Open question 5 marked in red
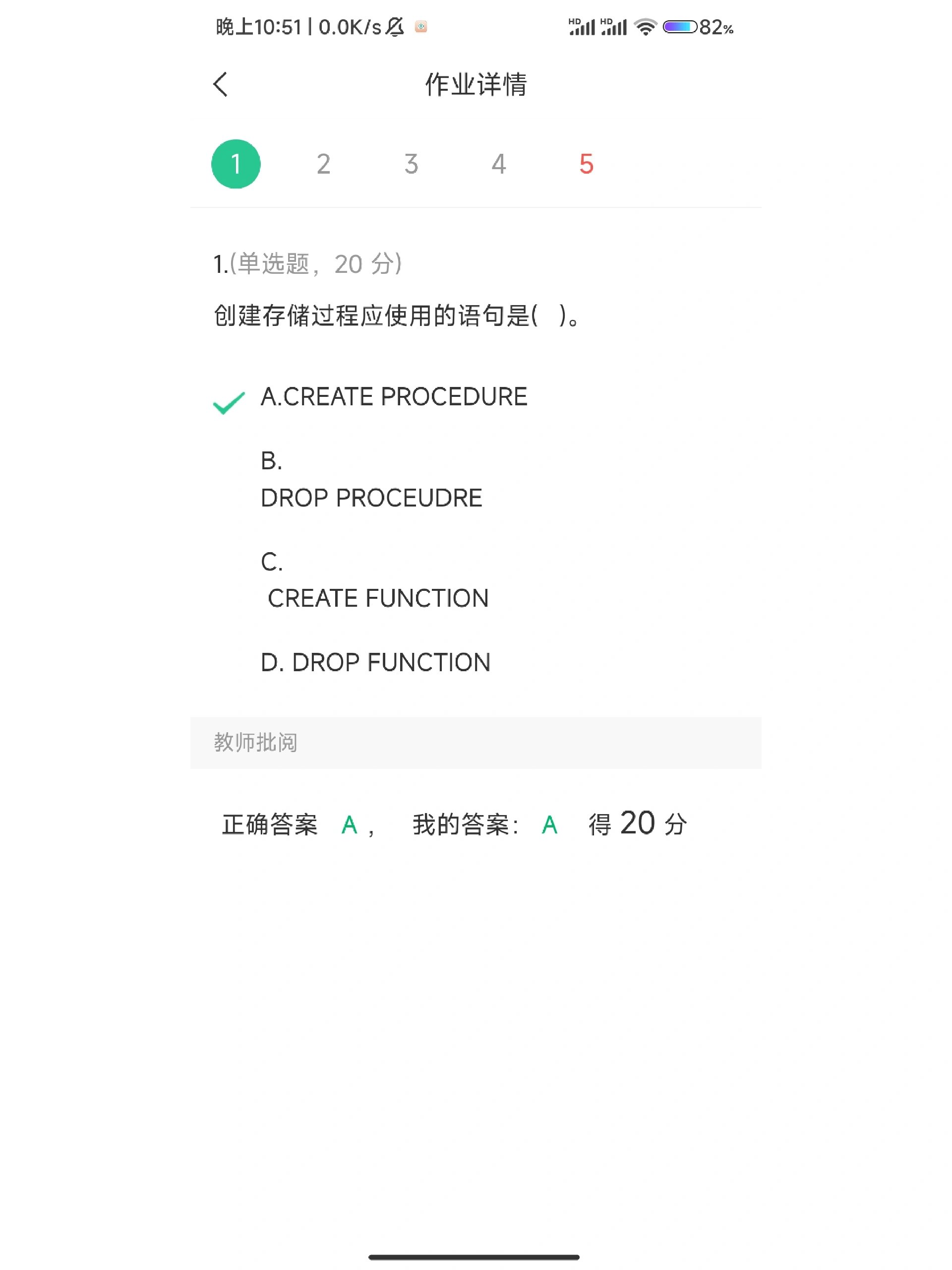Viewport: 952px width, 1270px height. [x=586, y=164]
